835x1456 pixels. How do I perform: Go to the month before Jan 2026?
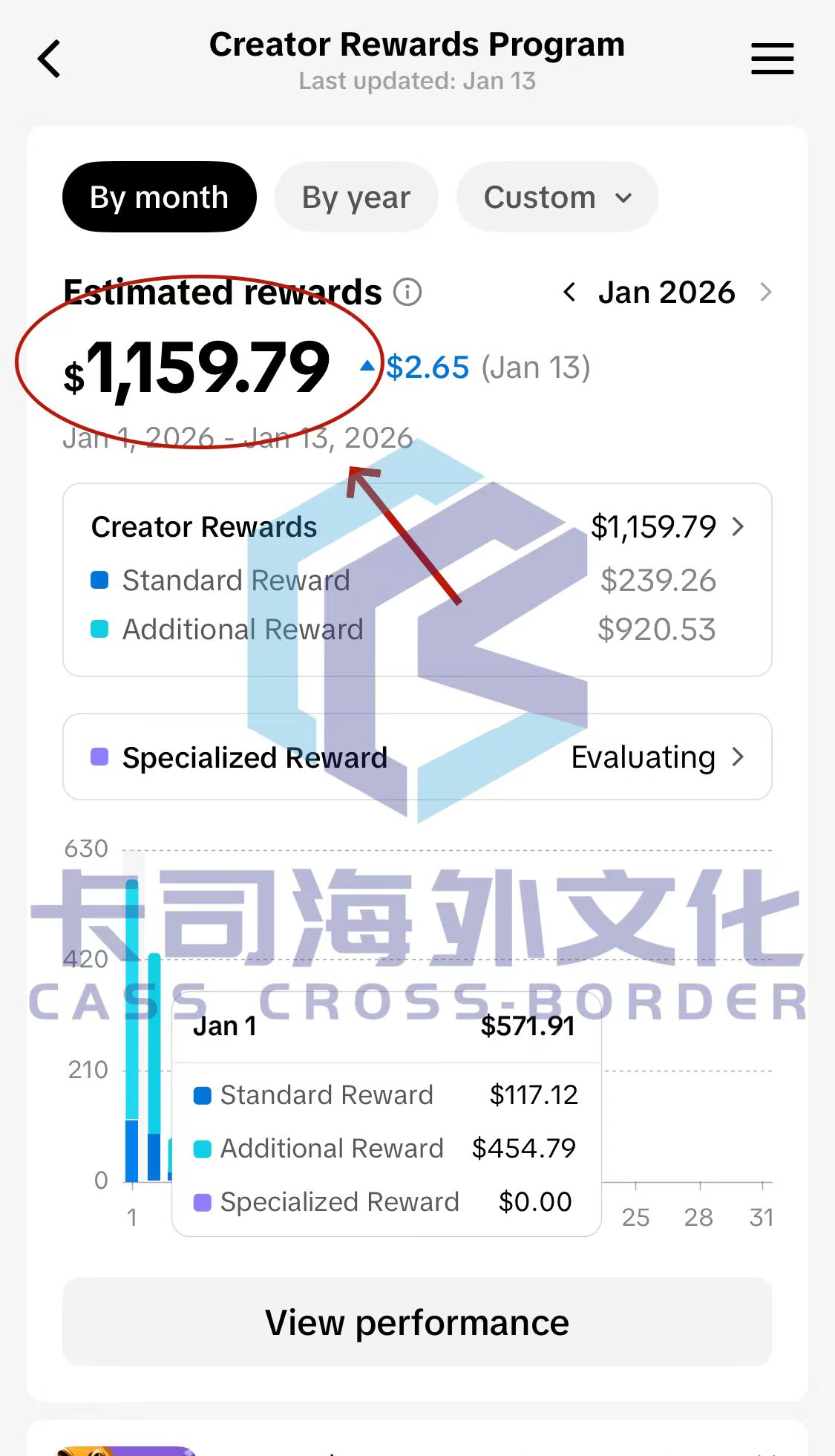click(x=569, y=292)
